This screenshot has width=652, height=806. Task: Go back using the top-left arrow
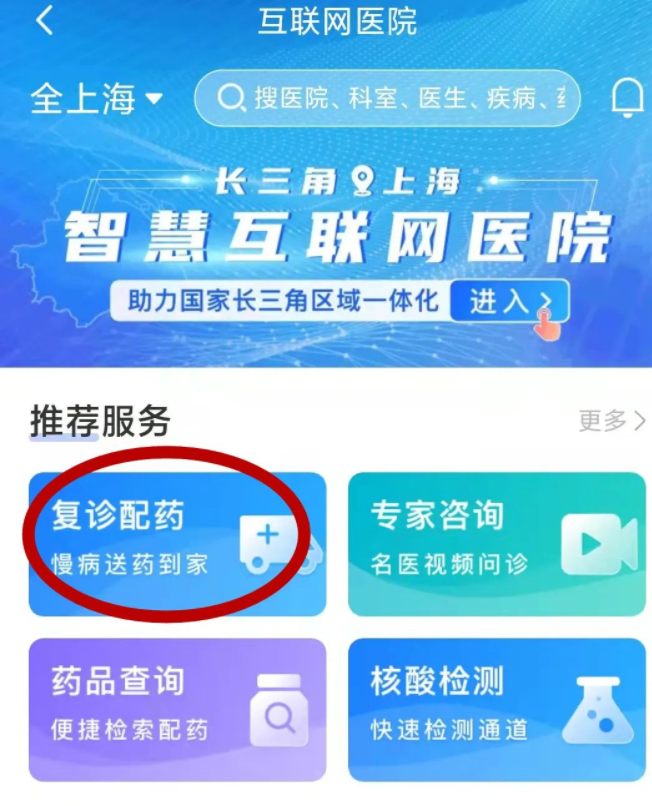pos(43,21)
